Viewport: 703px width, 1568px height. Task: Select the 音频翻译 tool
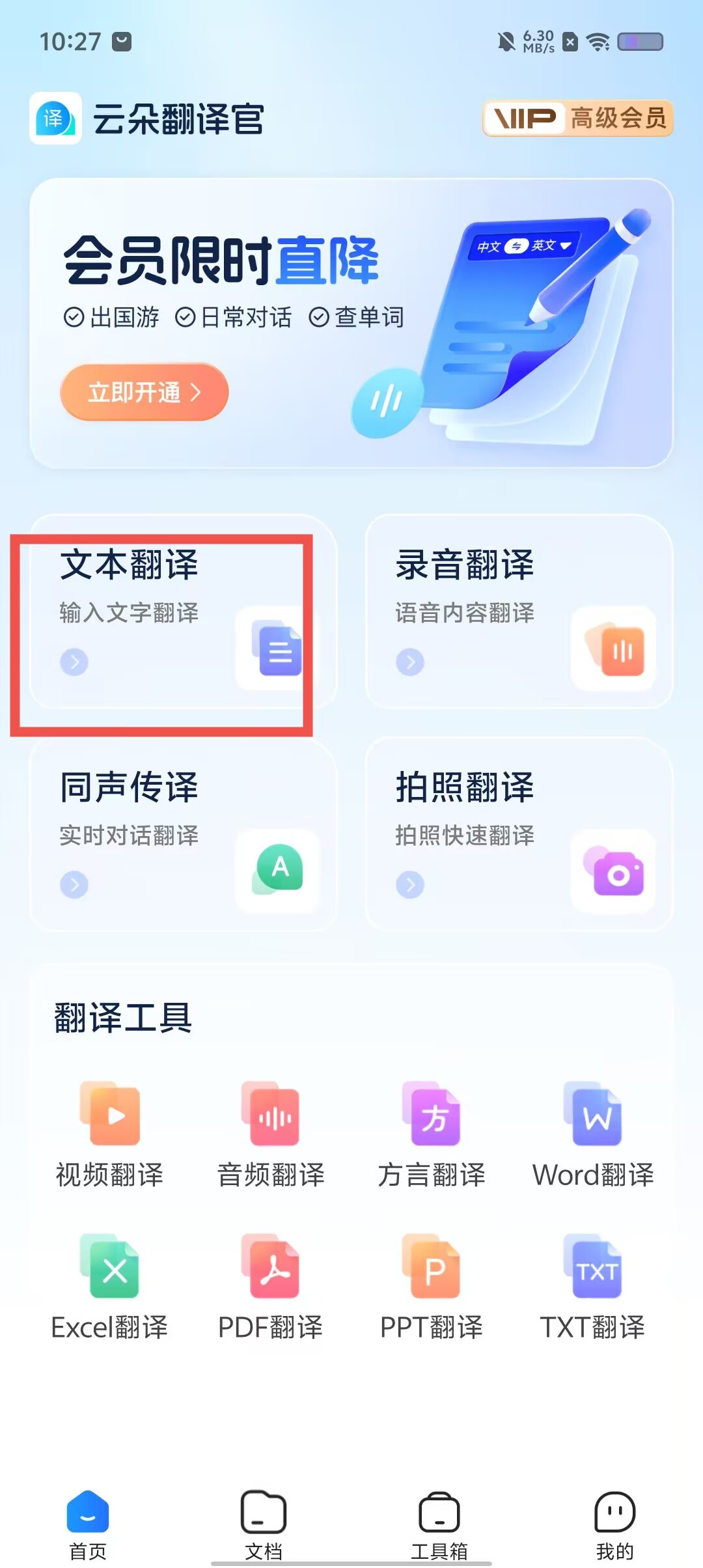pos(271,1133)
